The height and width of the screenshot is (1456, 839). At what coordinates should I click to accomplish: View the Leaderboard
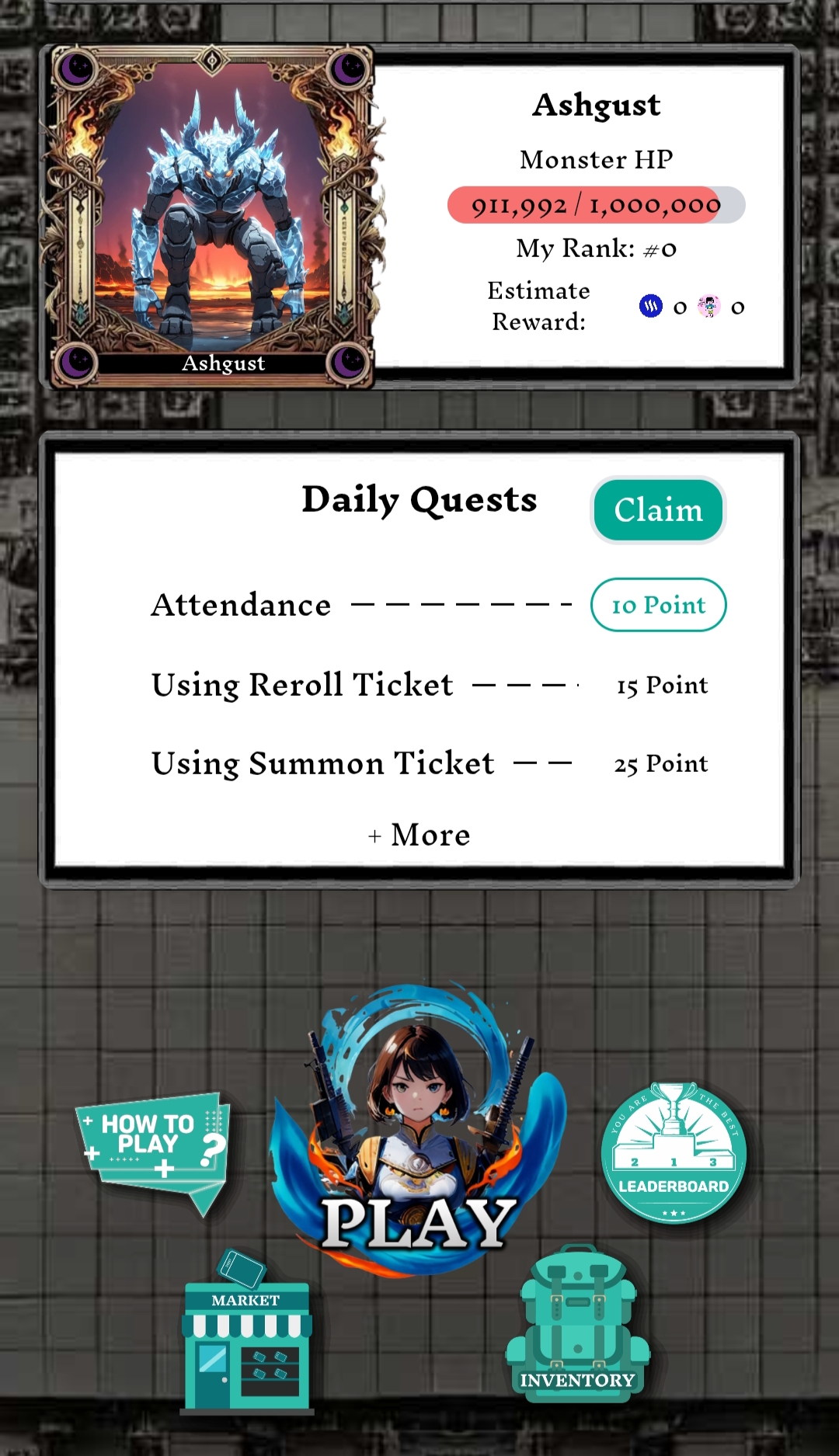click(x=674, y=1153)
